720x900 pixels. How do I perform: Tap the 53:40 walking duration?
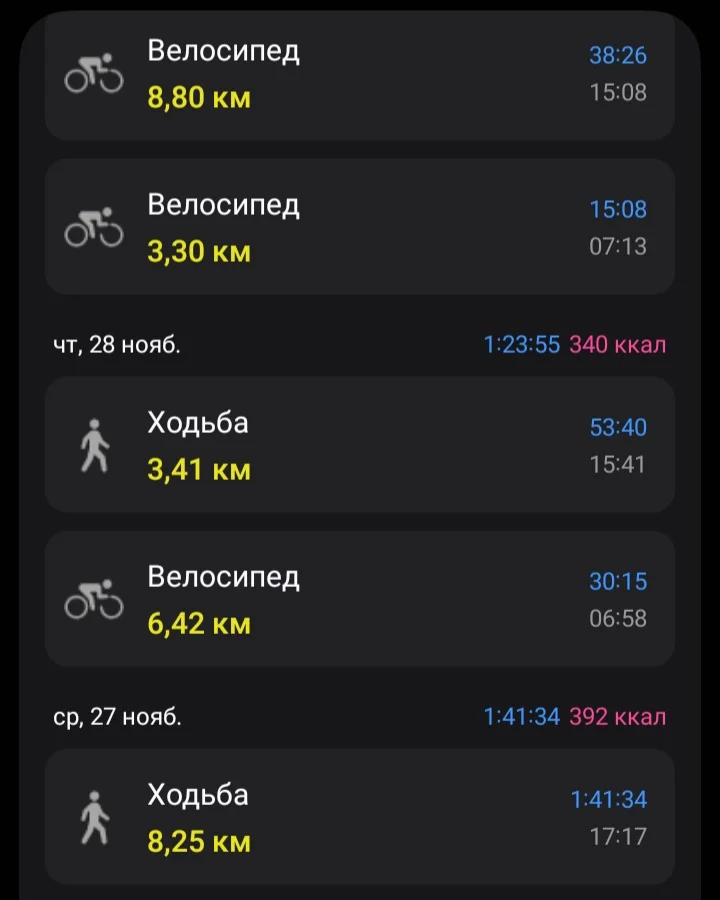coord(618,427)
